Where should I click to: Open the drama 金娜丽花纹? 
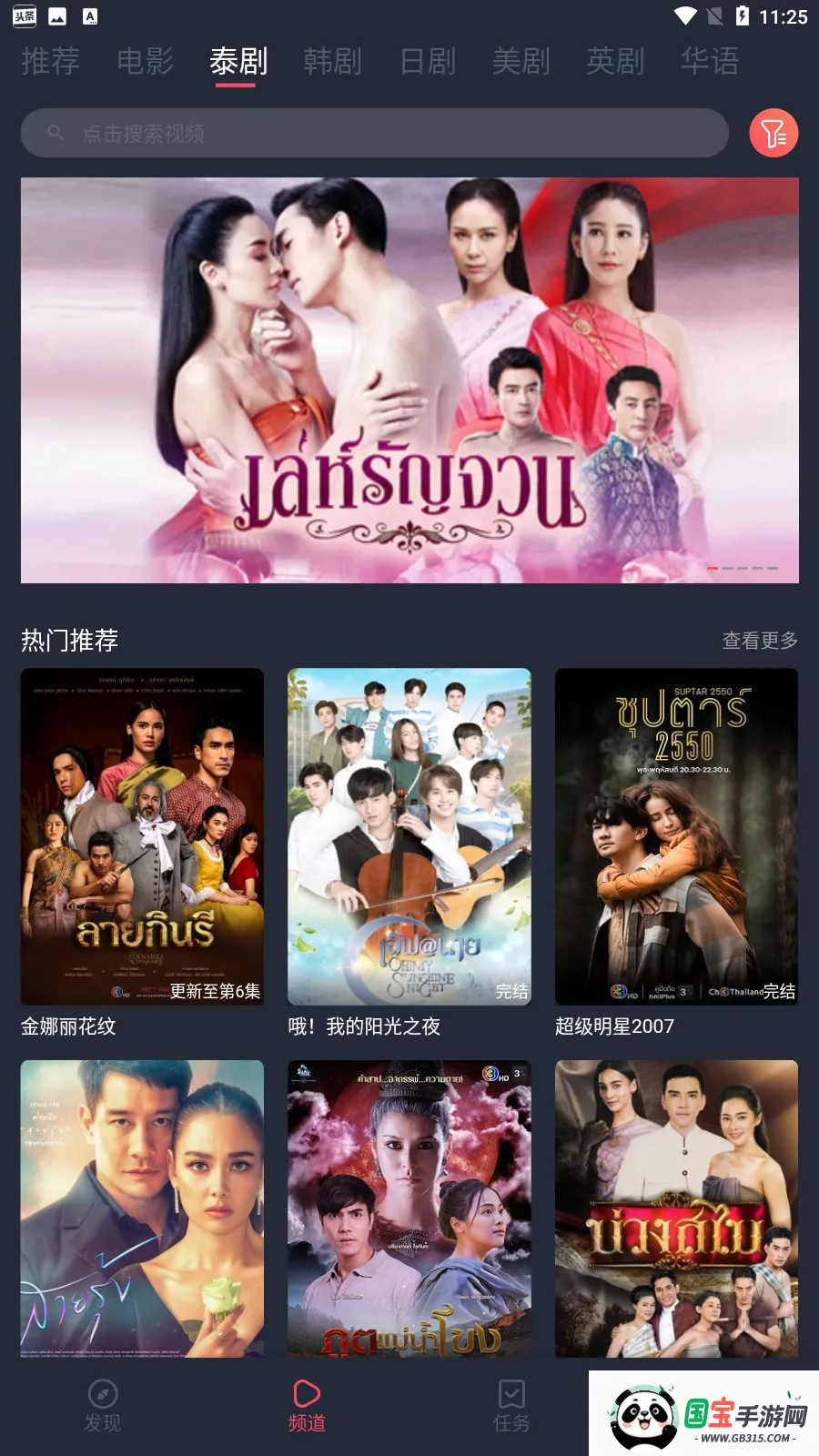pos(142,837)
